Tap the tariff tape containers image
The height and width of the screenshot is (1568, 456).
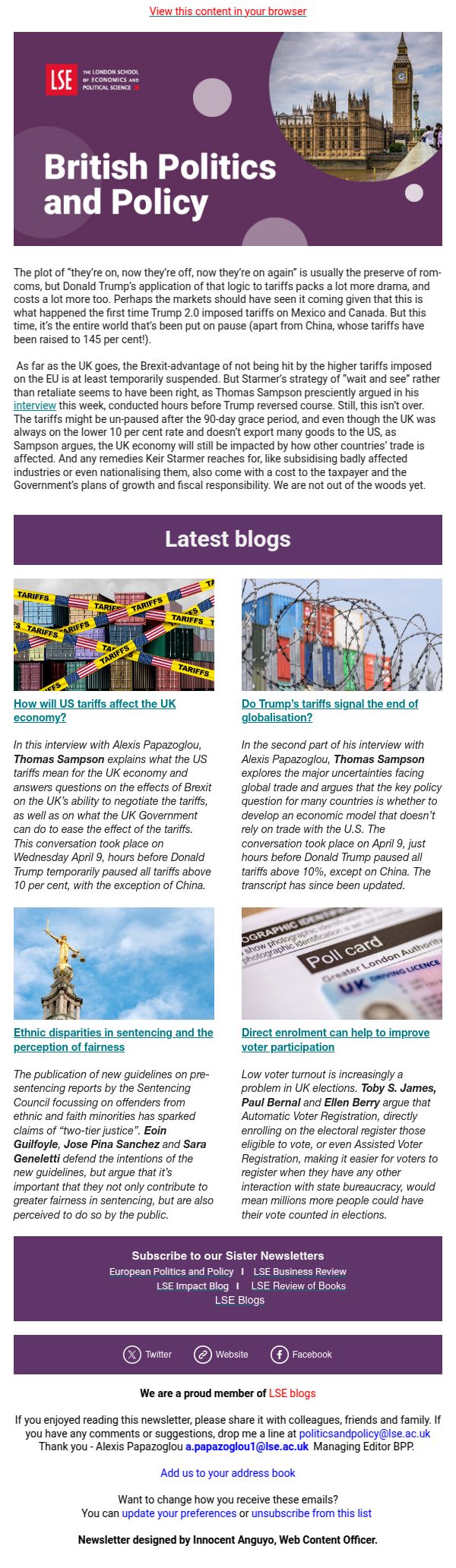(x=114, y=635)
